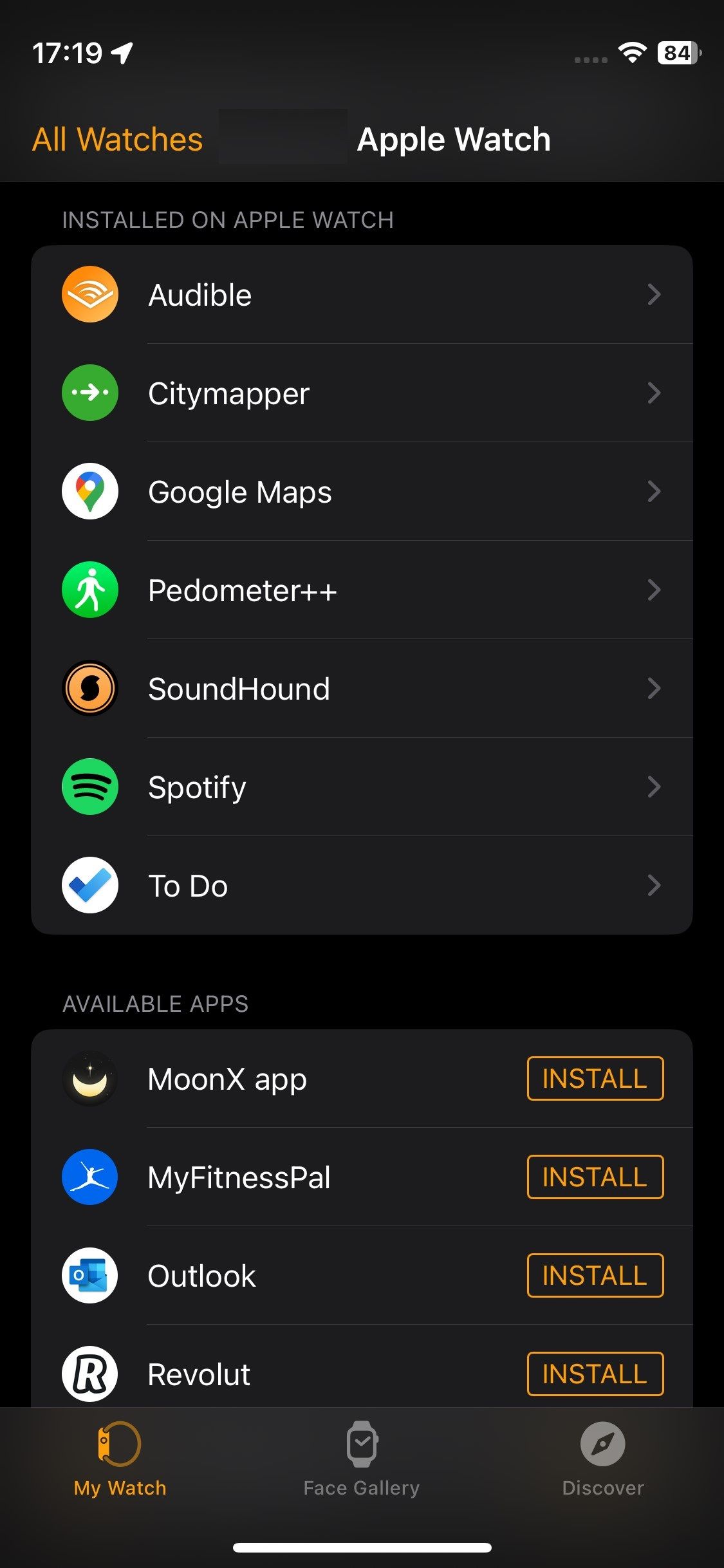Tap the Spotify app icon
This screenshot has height=1568, width=724.
(90, 786)
